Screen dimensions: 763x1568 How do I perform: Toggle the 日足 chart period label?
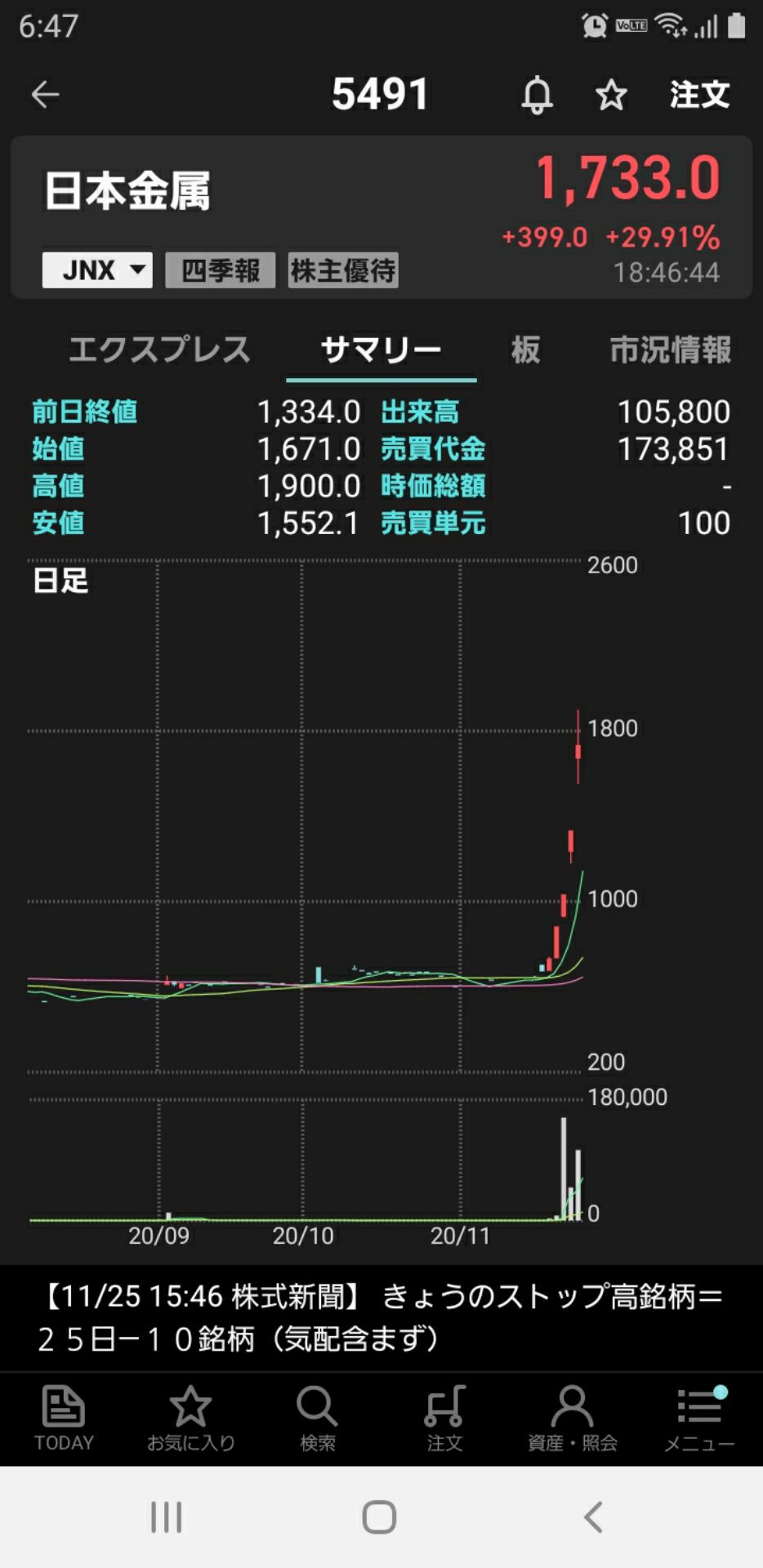60,582
